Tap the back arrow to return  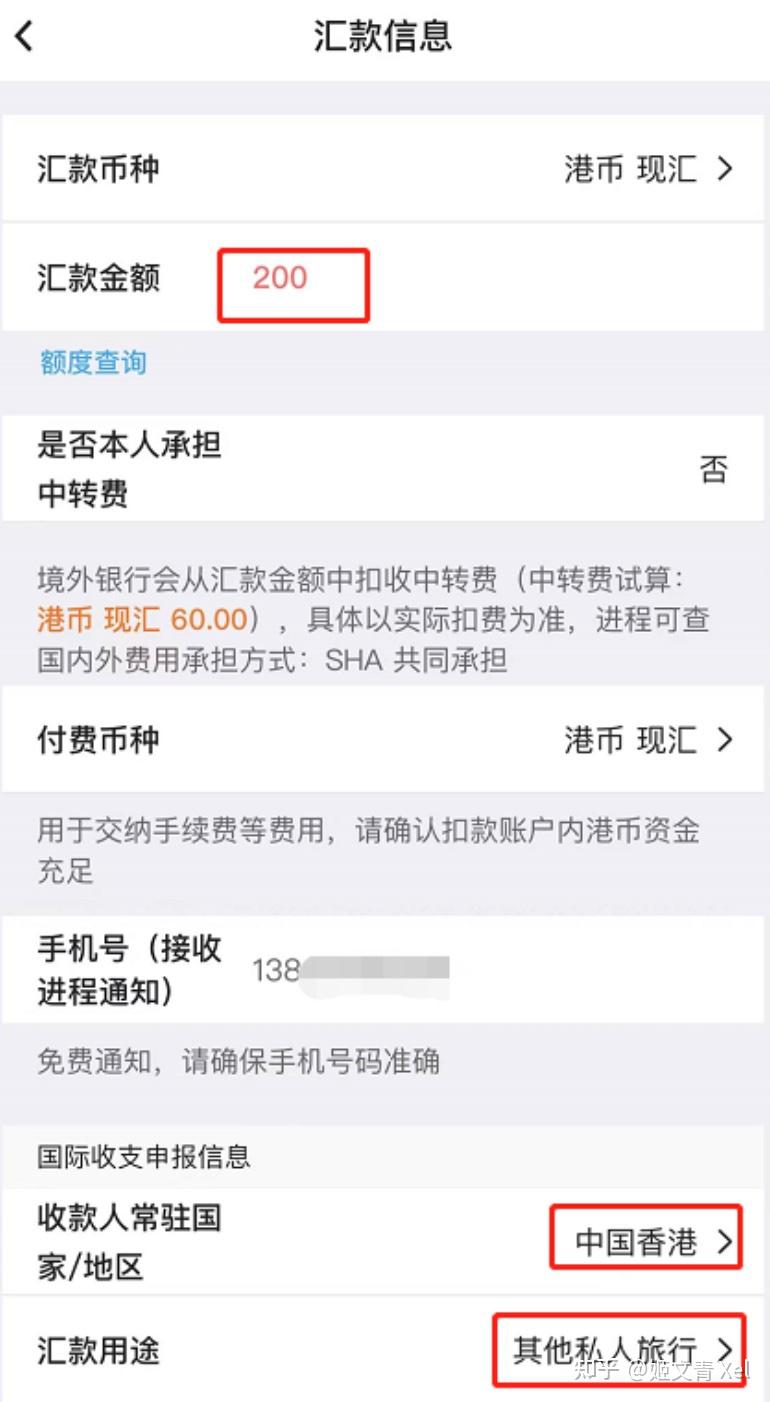click(x=22, y=35)
